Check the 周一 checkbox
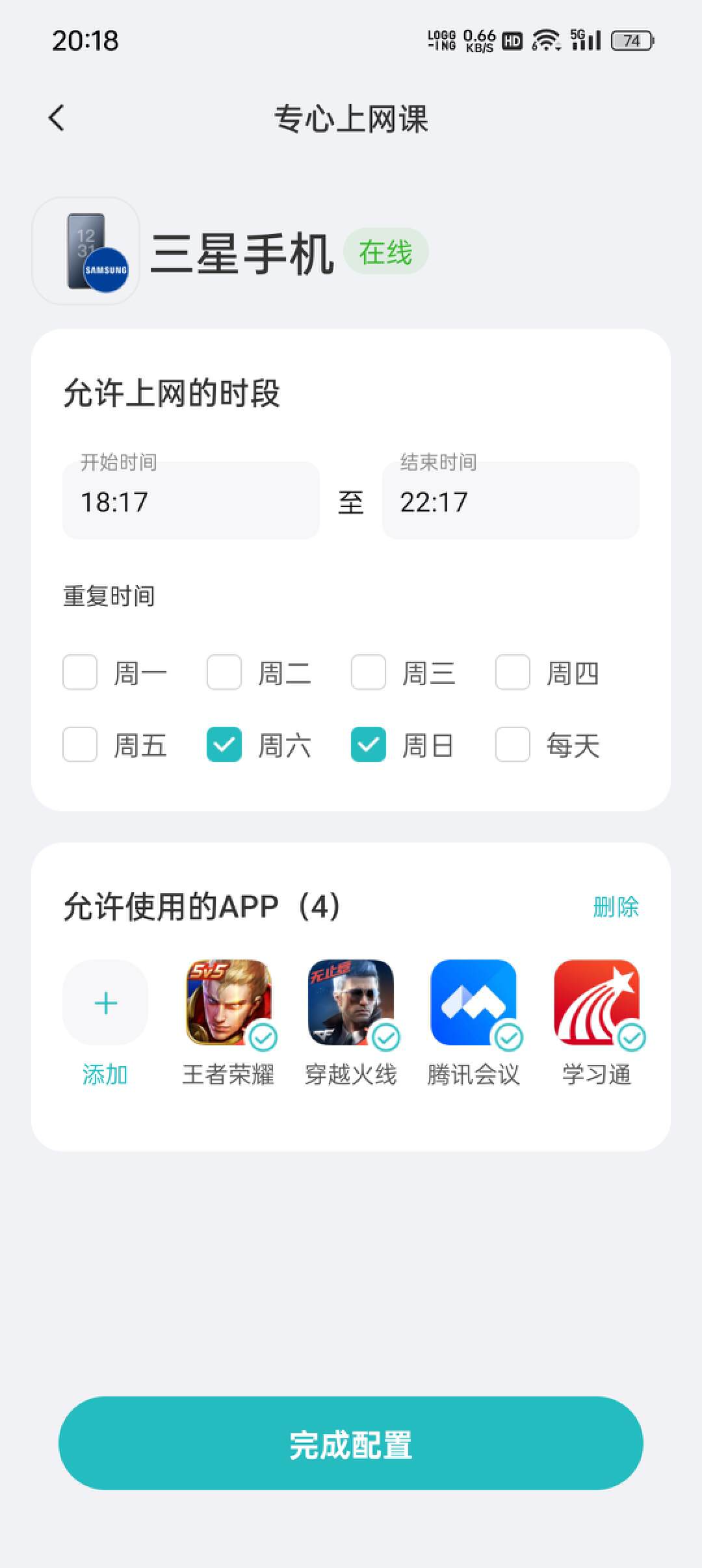The image size is (702, 1568). (80, 672)
